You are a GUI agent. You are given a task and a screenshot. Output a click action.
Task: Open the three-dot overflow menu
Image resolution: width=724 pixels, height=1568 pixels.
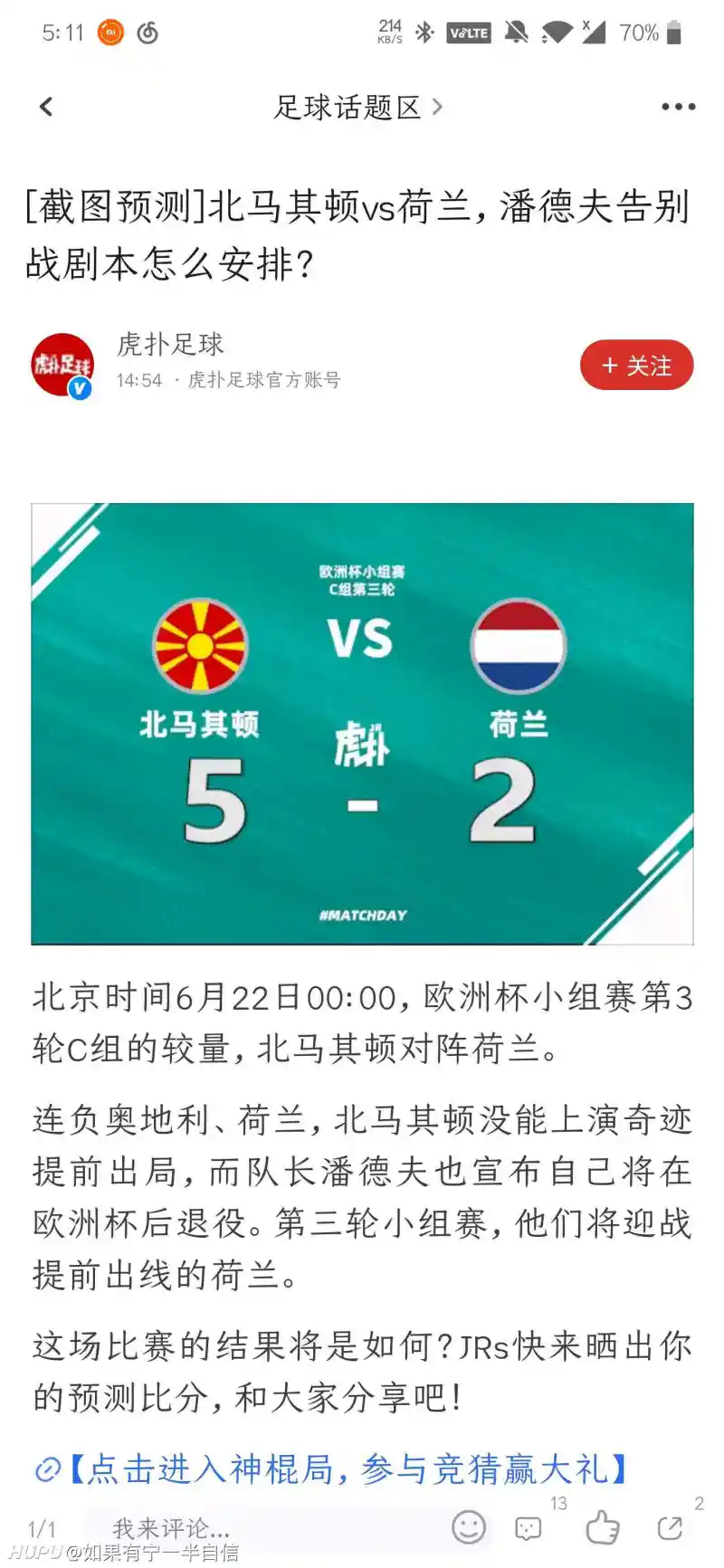[x=678, y=107]
